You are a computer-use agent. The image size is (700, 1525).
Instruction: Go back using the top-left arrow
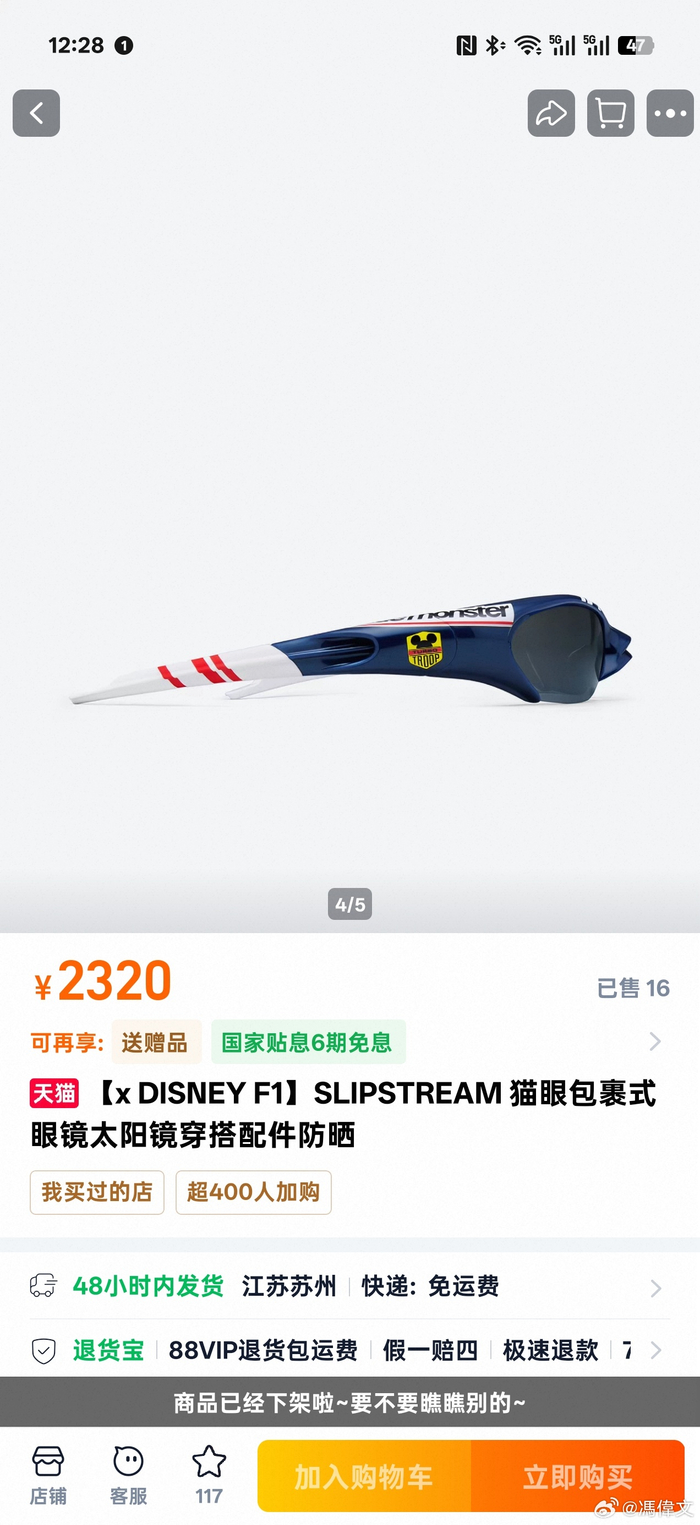[x=36, y=113]
